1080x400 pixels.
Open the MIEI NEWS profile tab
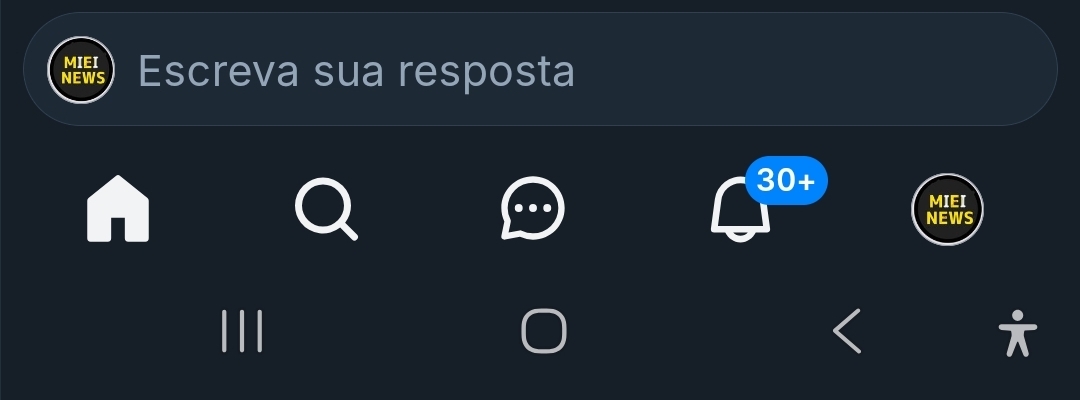[x=947, y=210]
